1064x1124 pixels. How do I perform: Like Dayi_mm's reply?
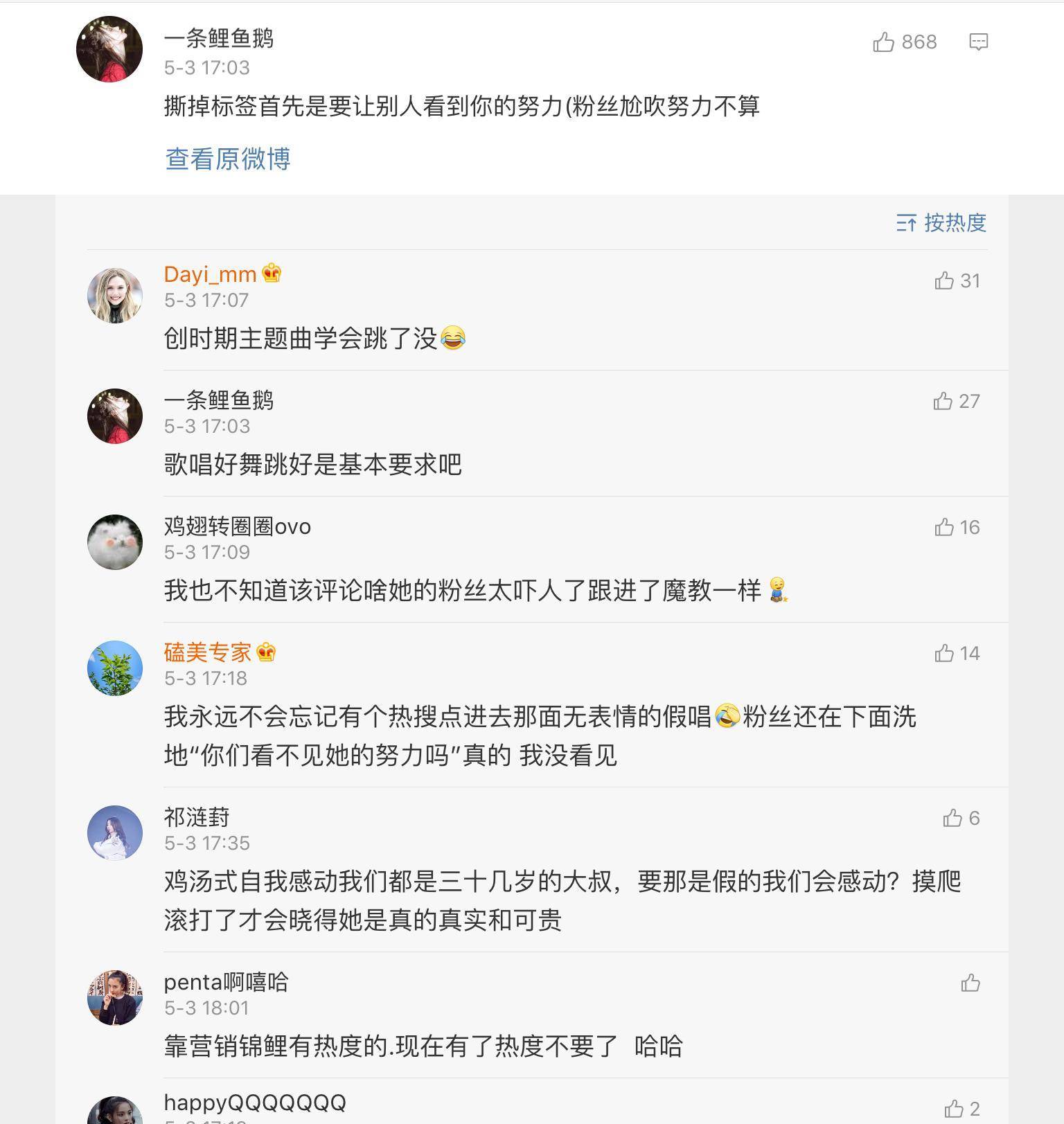pyautogui.click(x=944, y=280)
